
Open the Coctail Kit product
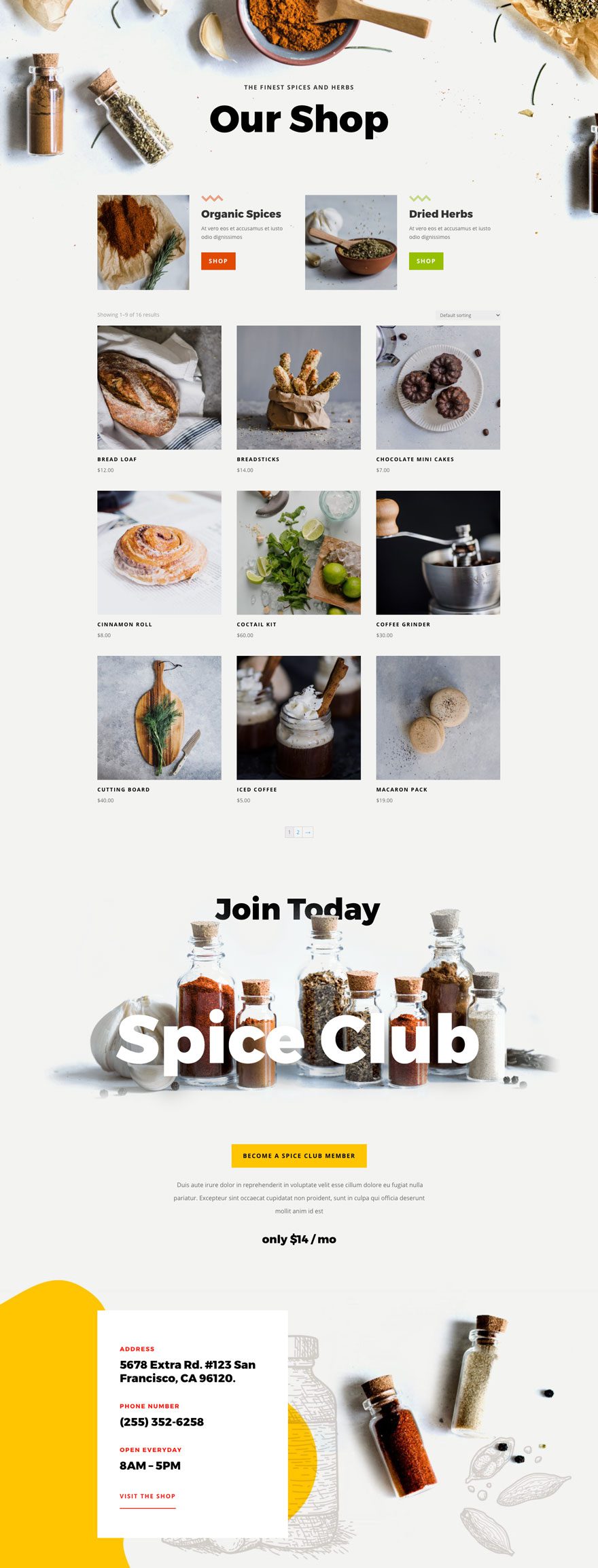[298, 553]
